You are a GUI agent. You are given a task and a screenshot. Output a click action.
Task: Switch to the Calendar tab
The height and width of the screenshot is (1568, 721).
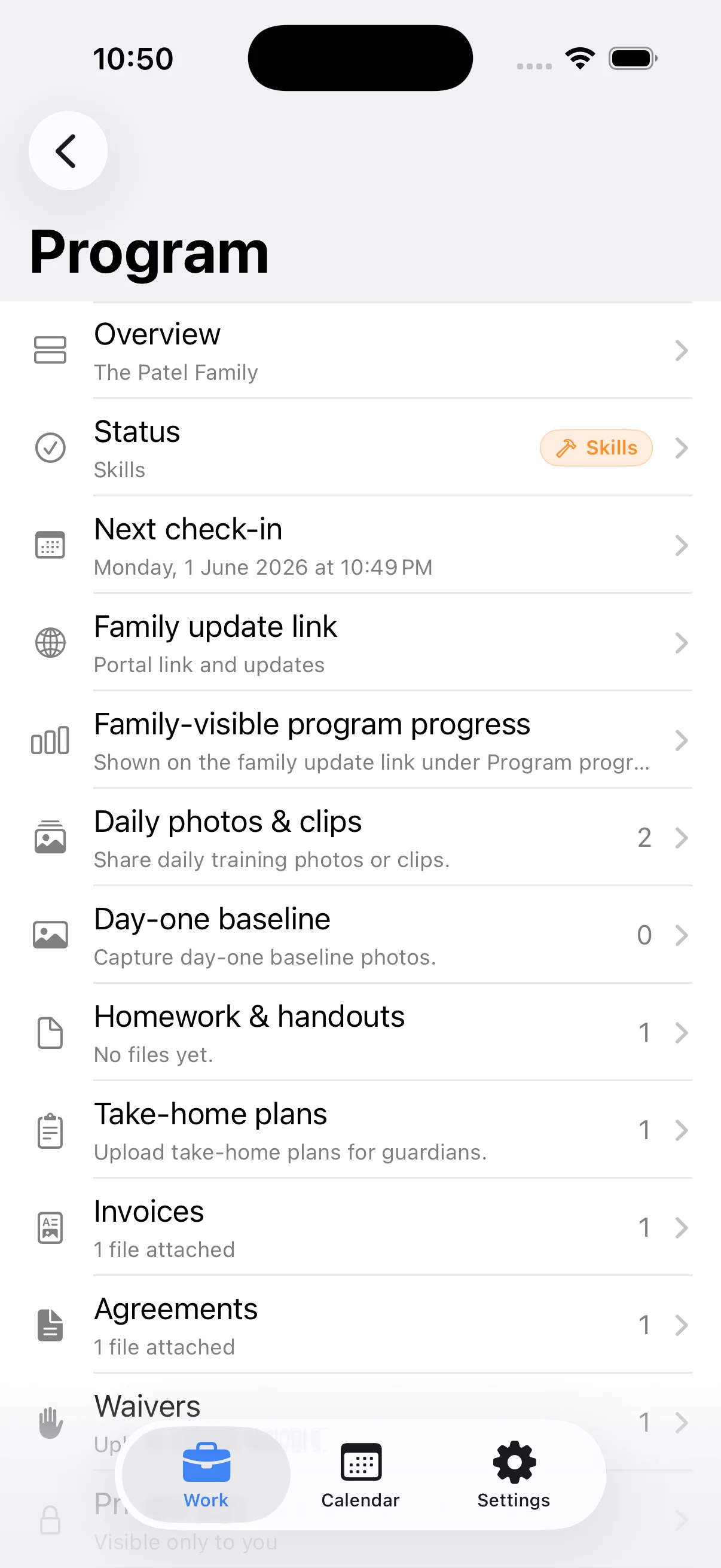pyautogui.click(x=360, y=1475)
